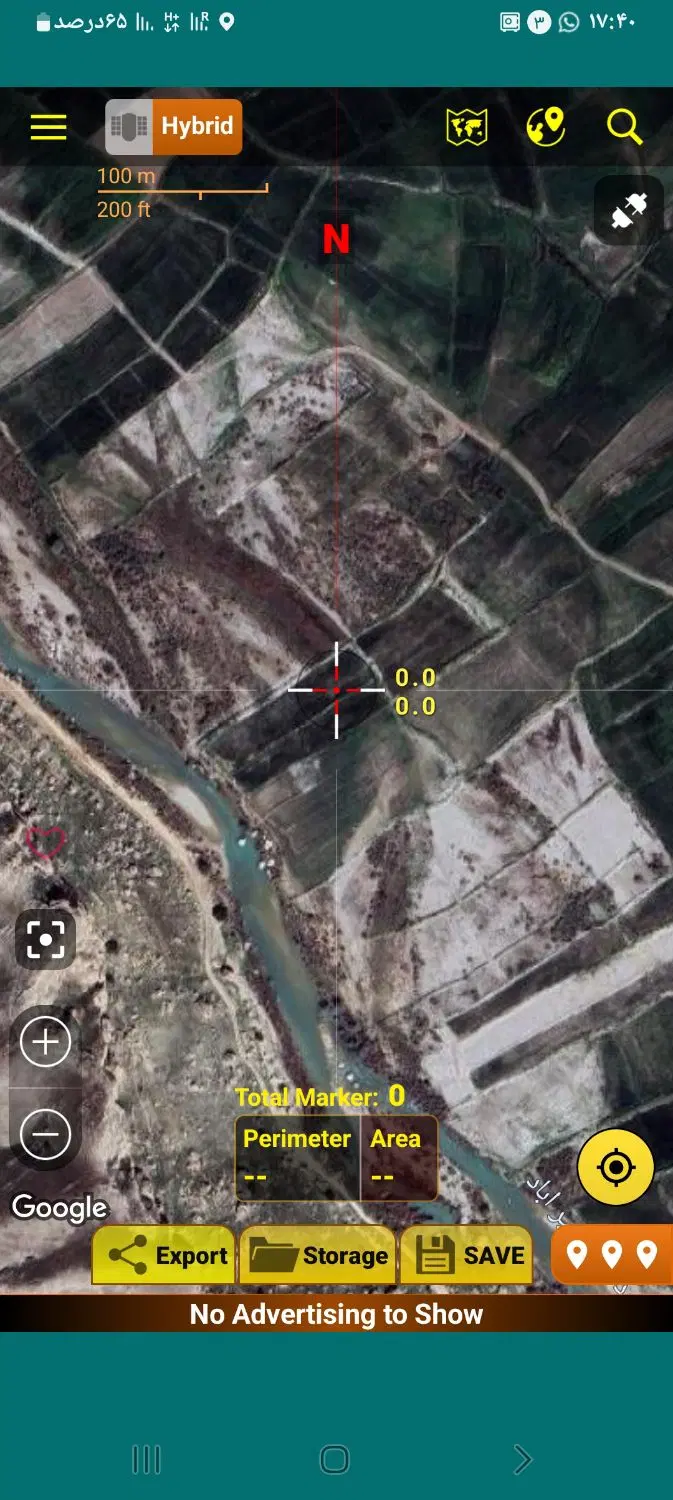Go to the home screen
673x1500 pixels.
click(x=335, y=1460)
